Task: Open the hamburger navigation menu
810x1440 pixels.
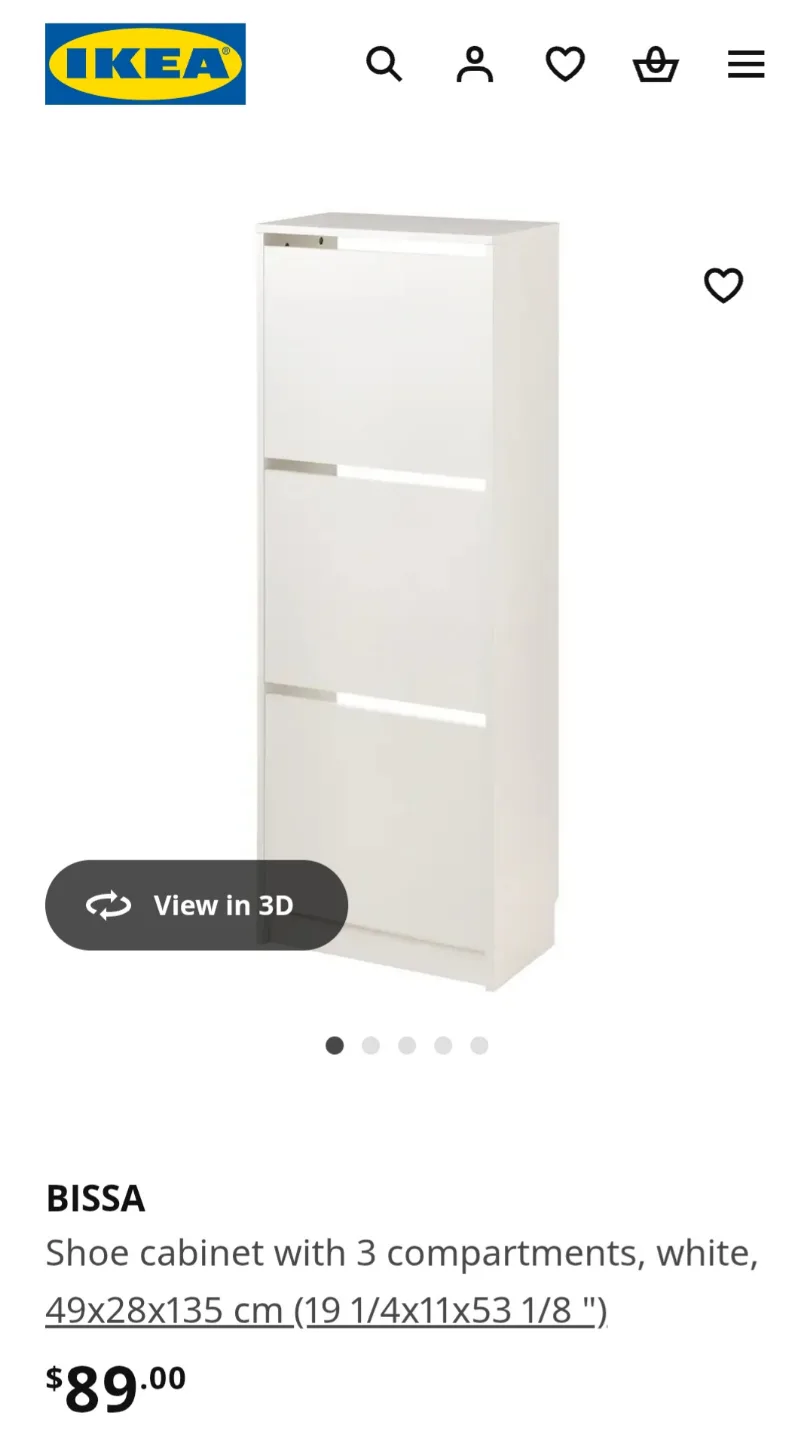Action: pos(746,64)
